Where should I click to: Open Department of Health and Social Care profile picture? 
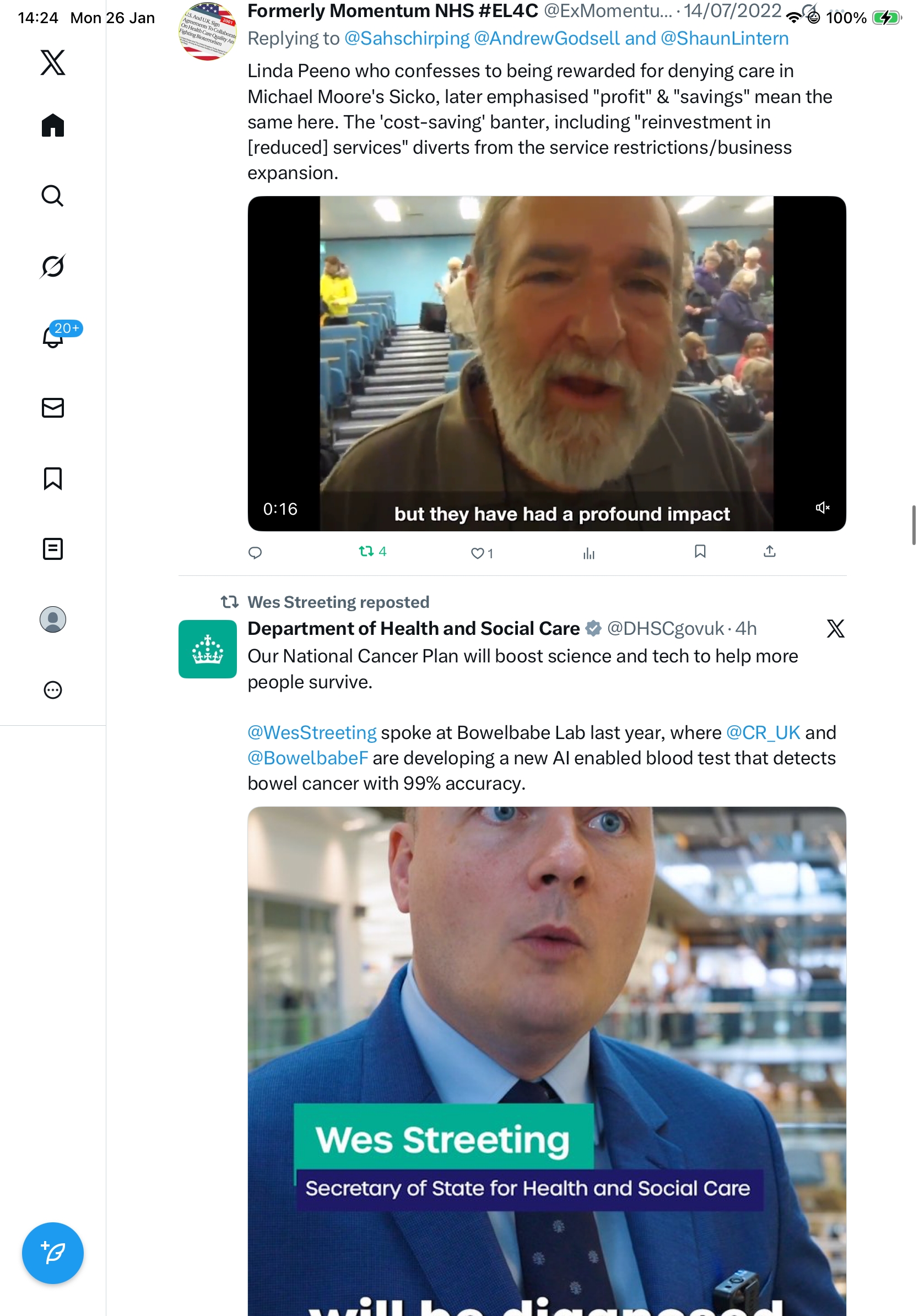pyautogui.click(x=207, y=649)
